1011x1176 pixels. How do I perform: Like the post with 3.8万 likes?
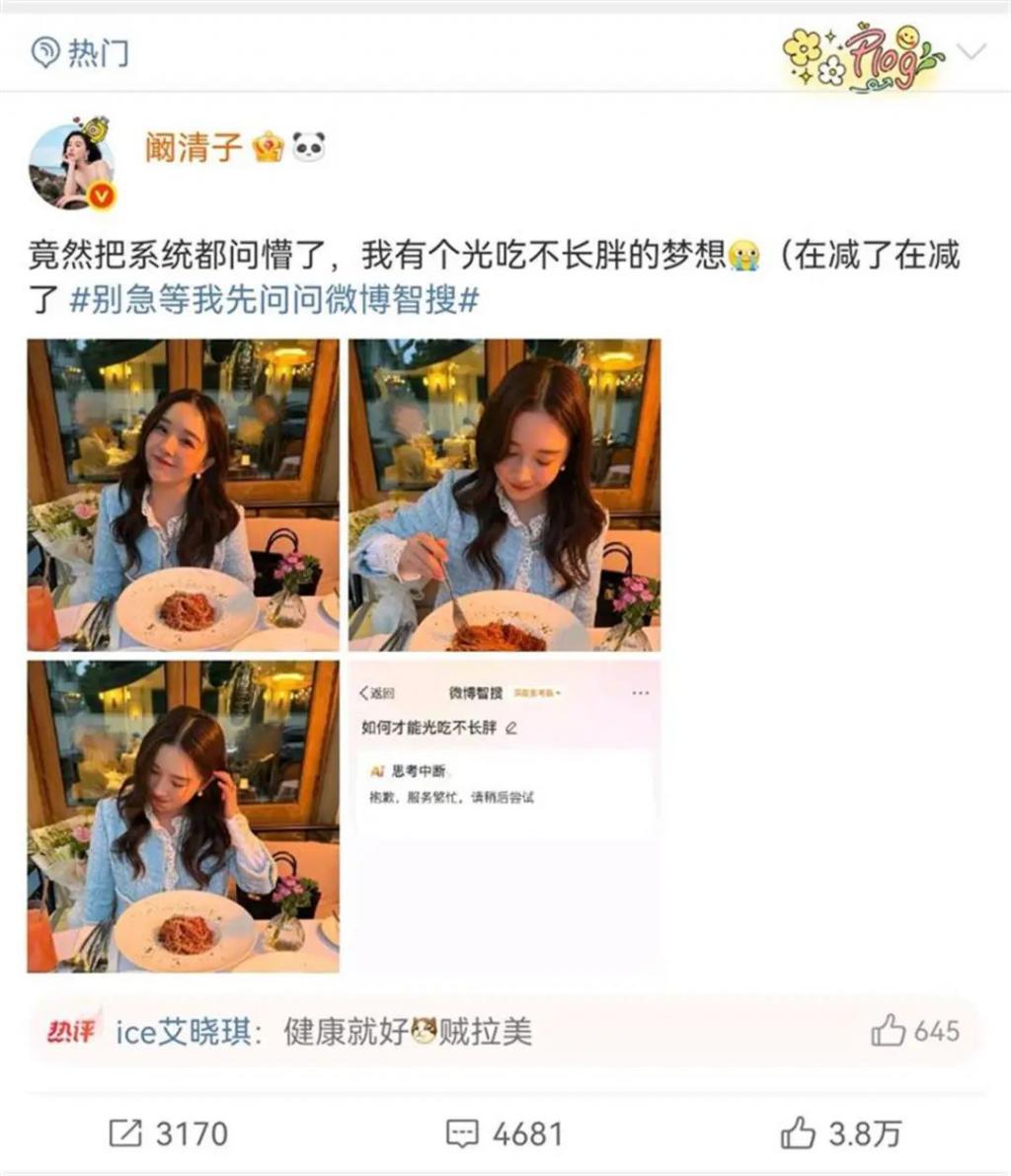[x=840, y=1133]
